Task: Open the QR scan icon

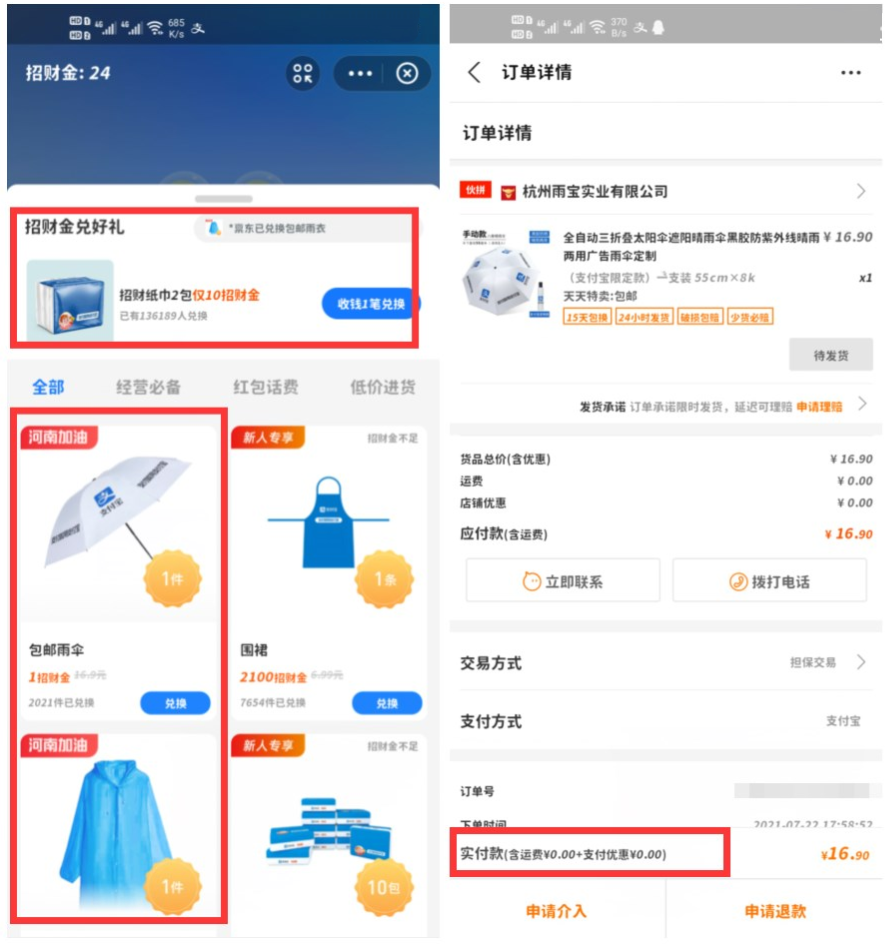Action: coord(303,73)
